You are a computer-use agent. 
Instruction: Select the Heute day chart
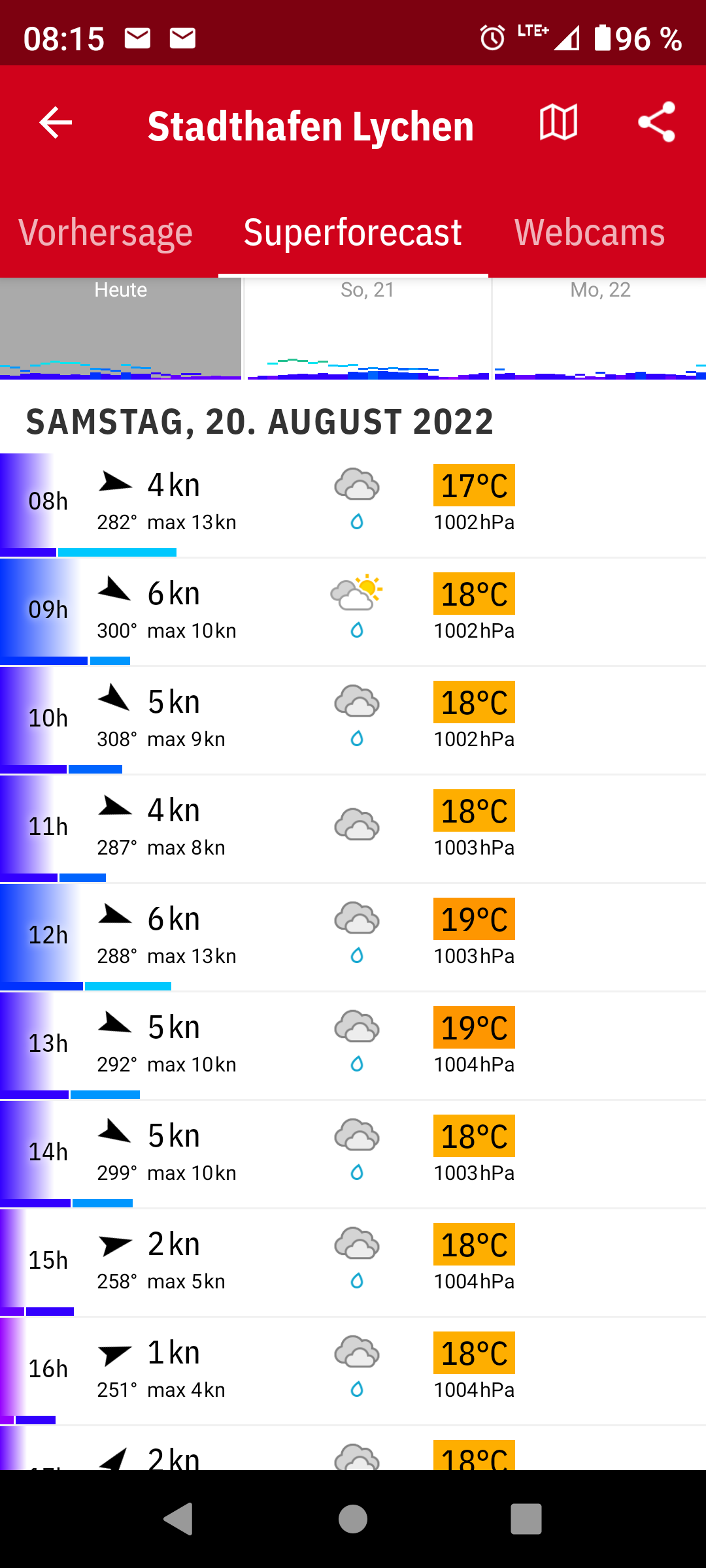point(121,329)
